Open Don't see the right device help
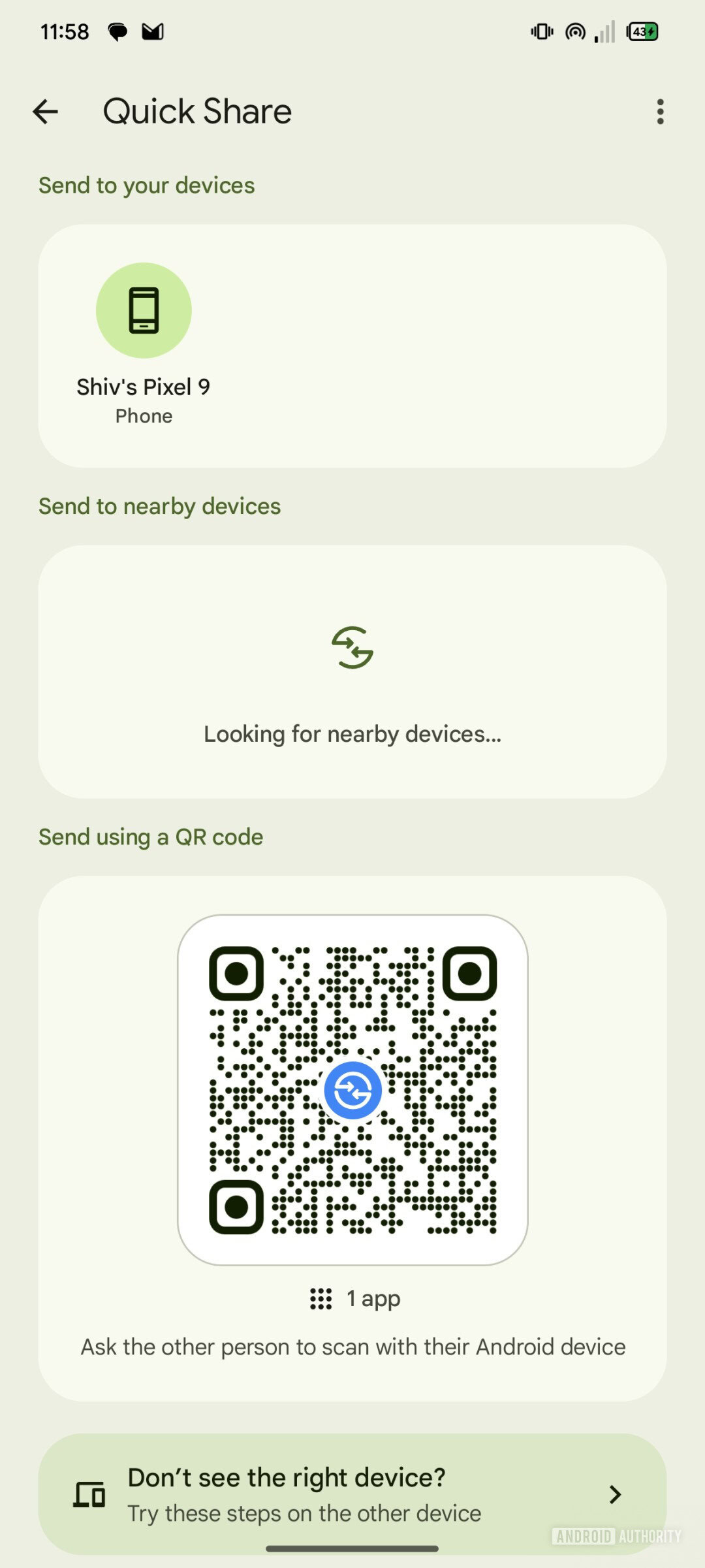Viewport: 705px width, 1568px height. click(352, 1494)
